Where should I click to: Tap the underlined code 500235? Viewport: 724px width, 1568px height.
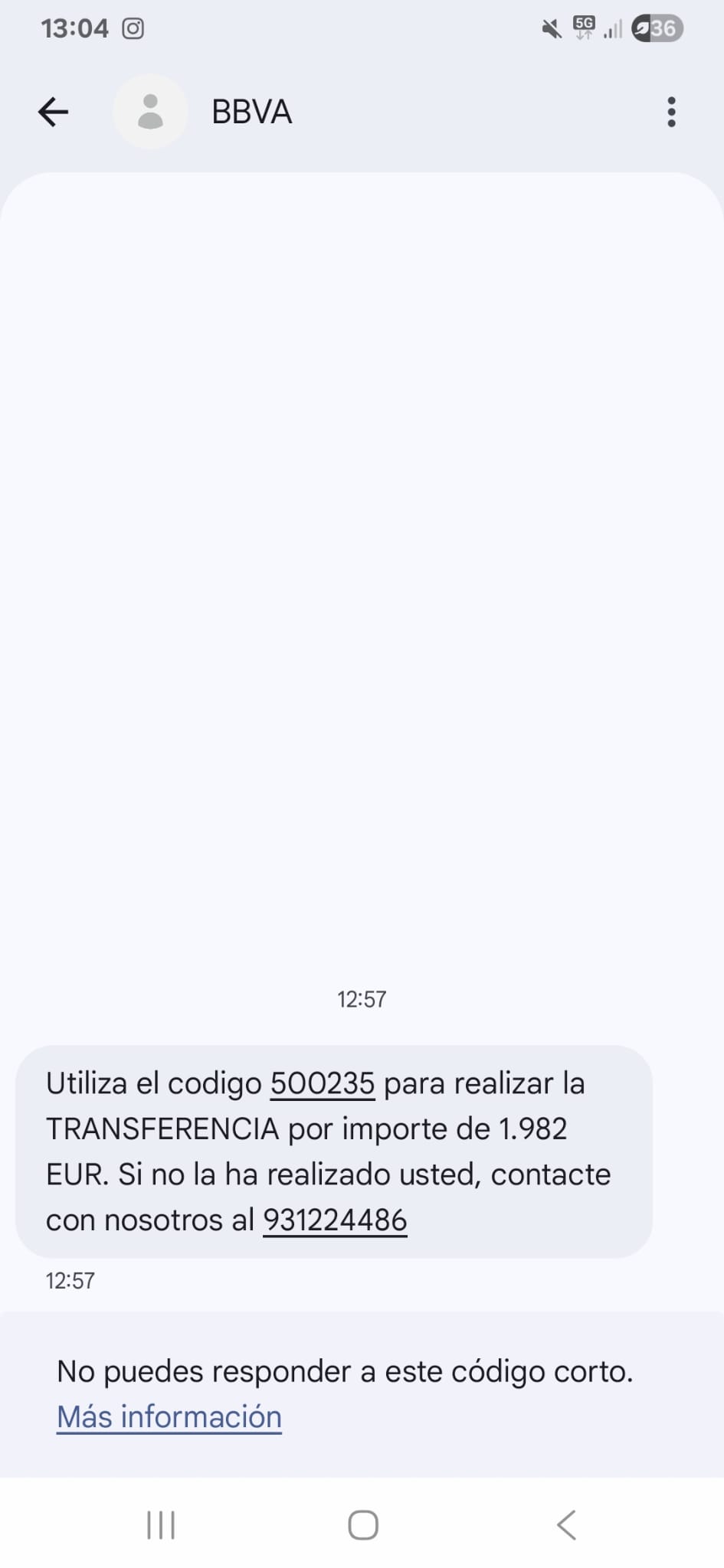pos(321,1083)
